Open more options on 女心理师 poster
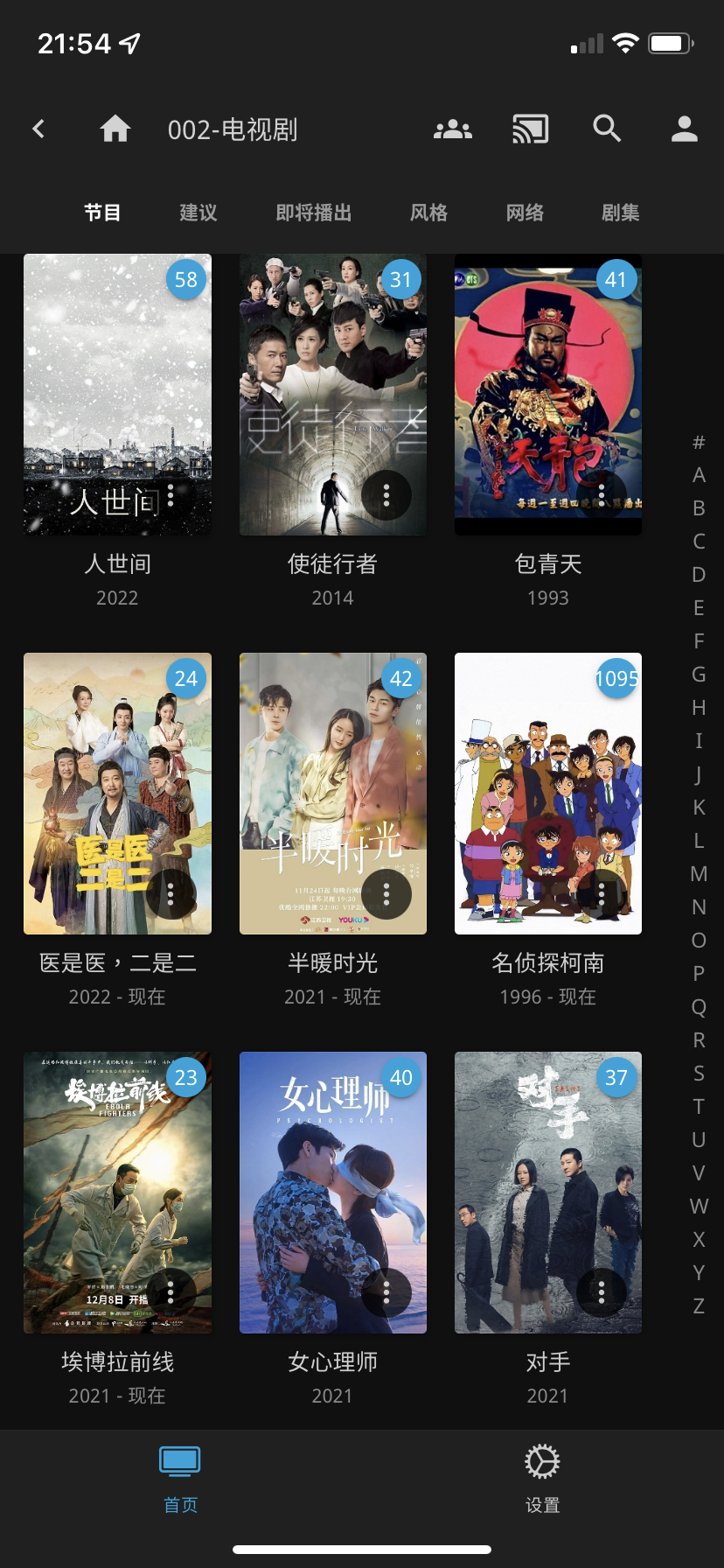 pyautogui.click(x=386, y=1293)
